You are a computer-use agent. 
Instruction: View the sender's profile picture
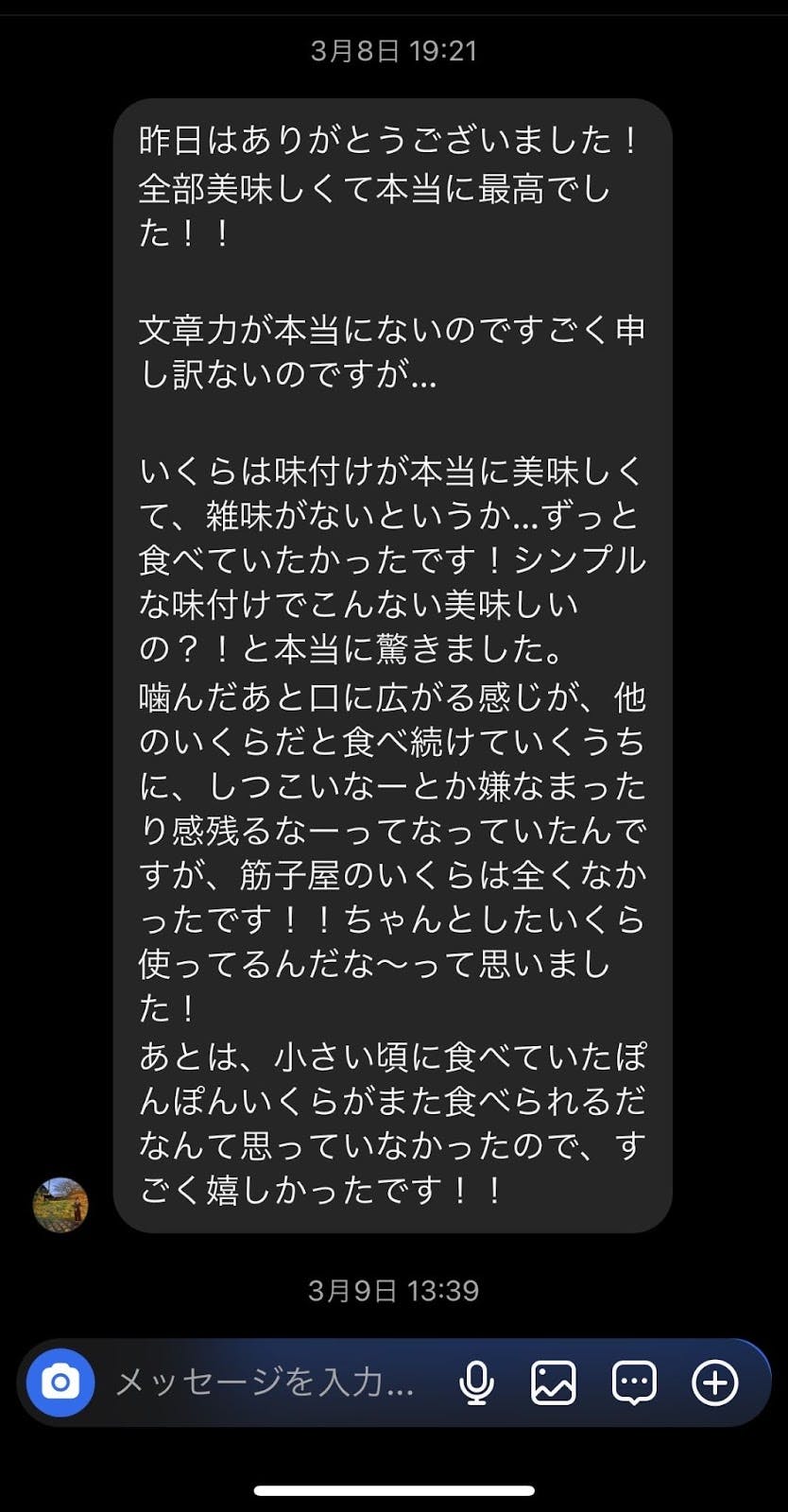coord(60,1205)
